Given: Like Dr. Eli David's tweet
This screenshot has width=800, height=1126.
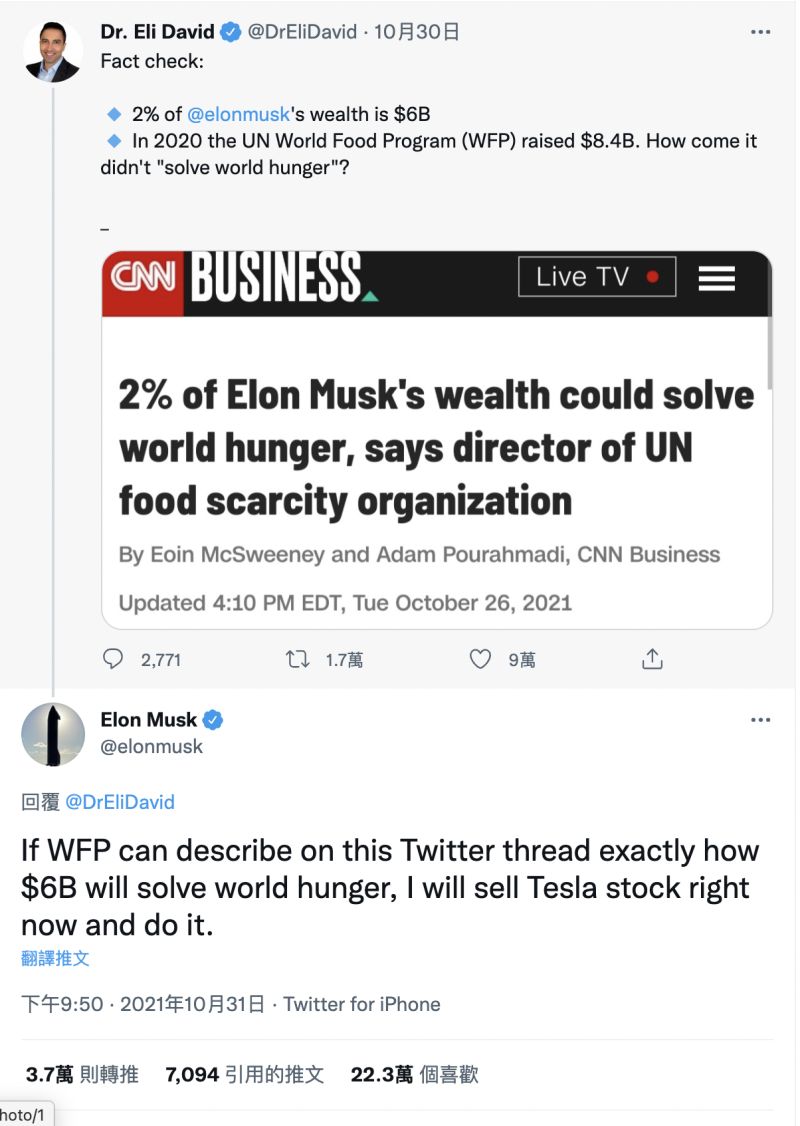Looking at the screenshot, I should 481,659.
